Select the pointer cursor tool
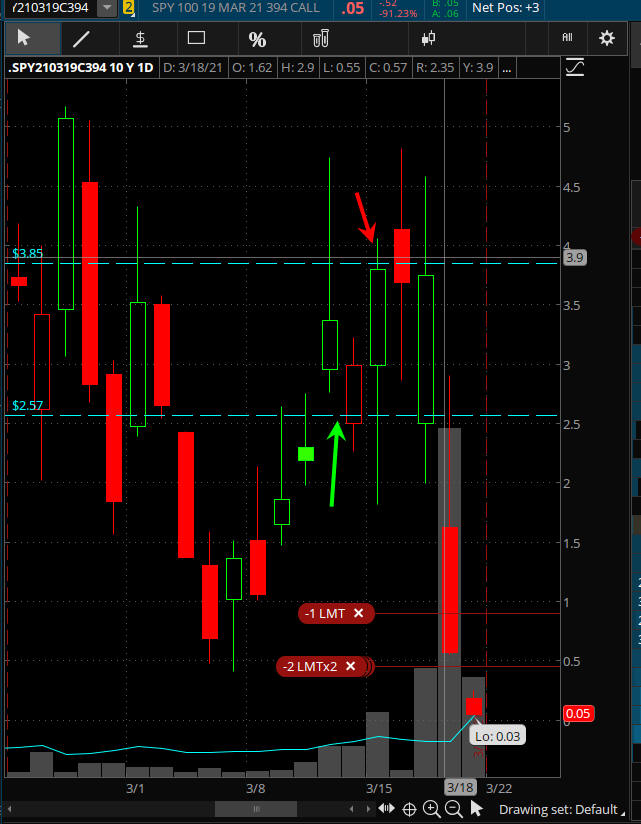This screenshot has width=641, height=824. pos(25,39)
